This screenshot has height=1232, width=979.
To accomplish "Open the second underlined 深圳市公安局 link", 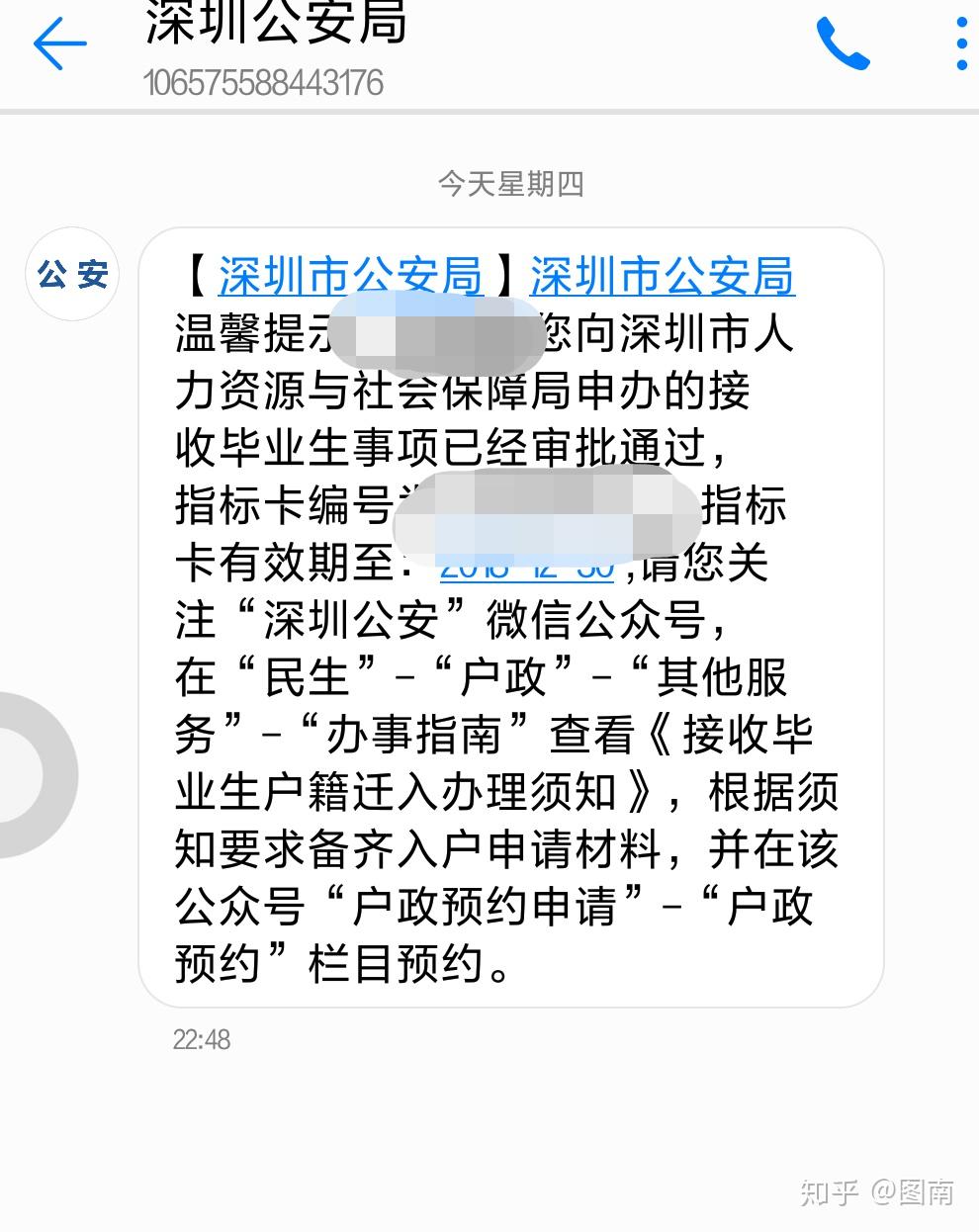I will coord(662,276).
